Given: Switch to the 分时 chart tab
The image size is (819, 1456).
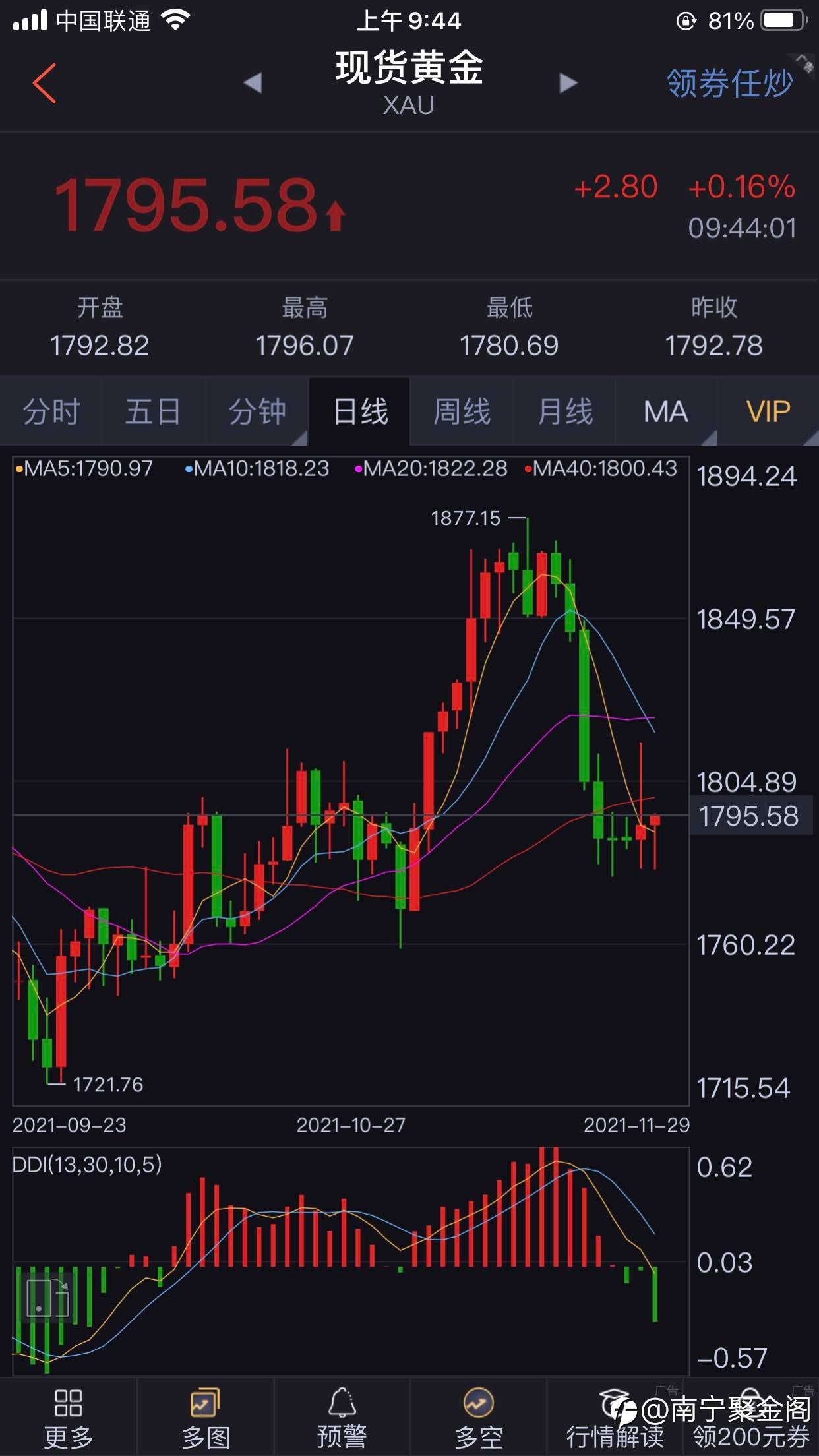Looking at the screenshot, I should 51,412.
